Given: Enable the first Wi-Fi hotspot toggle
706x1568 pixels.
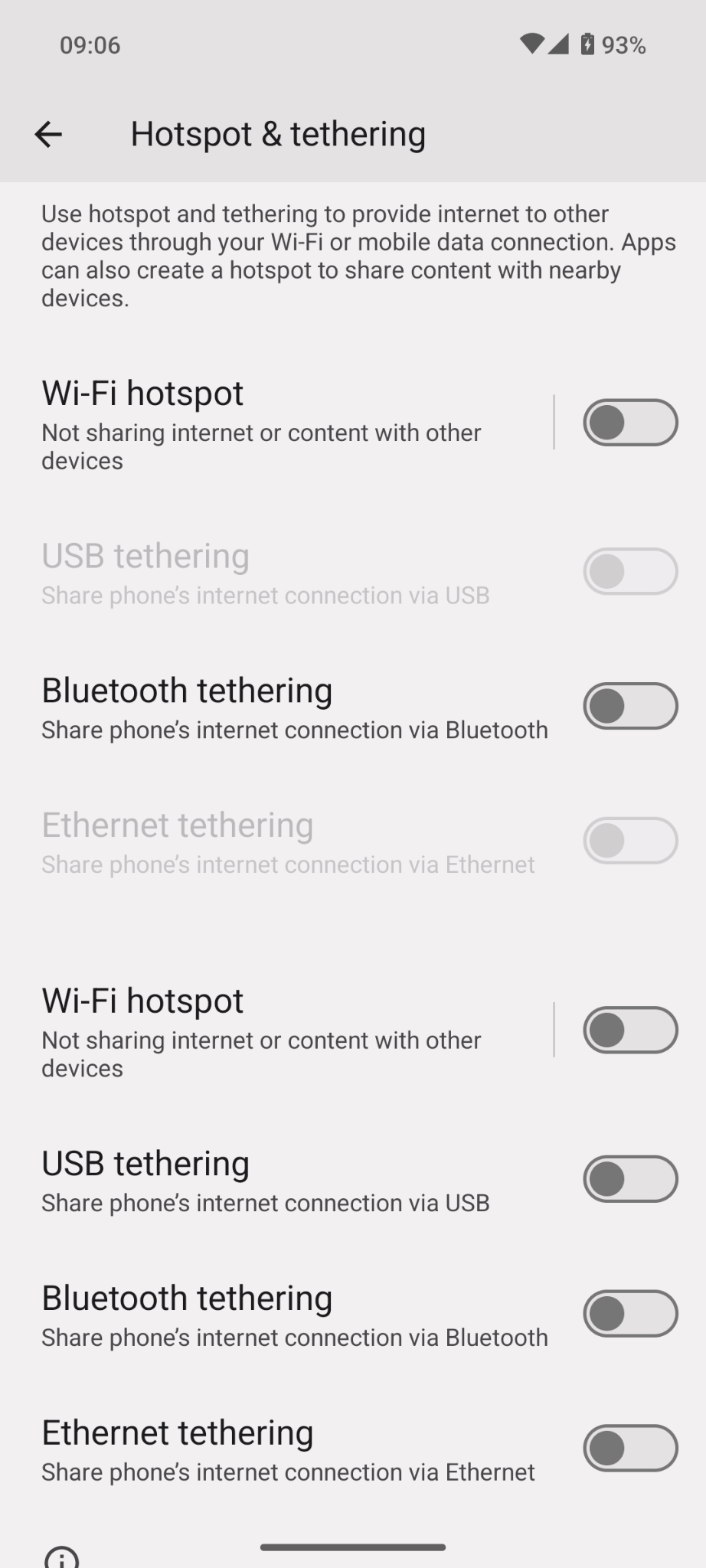Looking at the screenshot, I should coord(629,422).
